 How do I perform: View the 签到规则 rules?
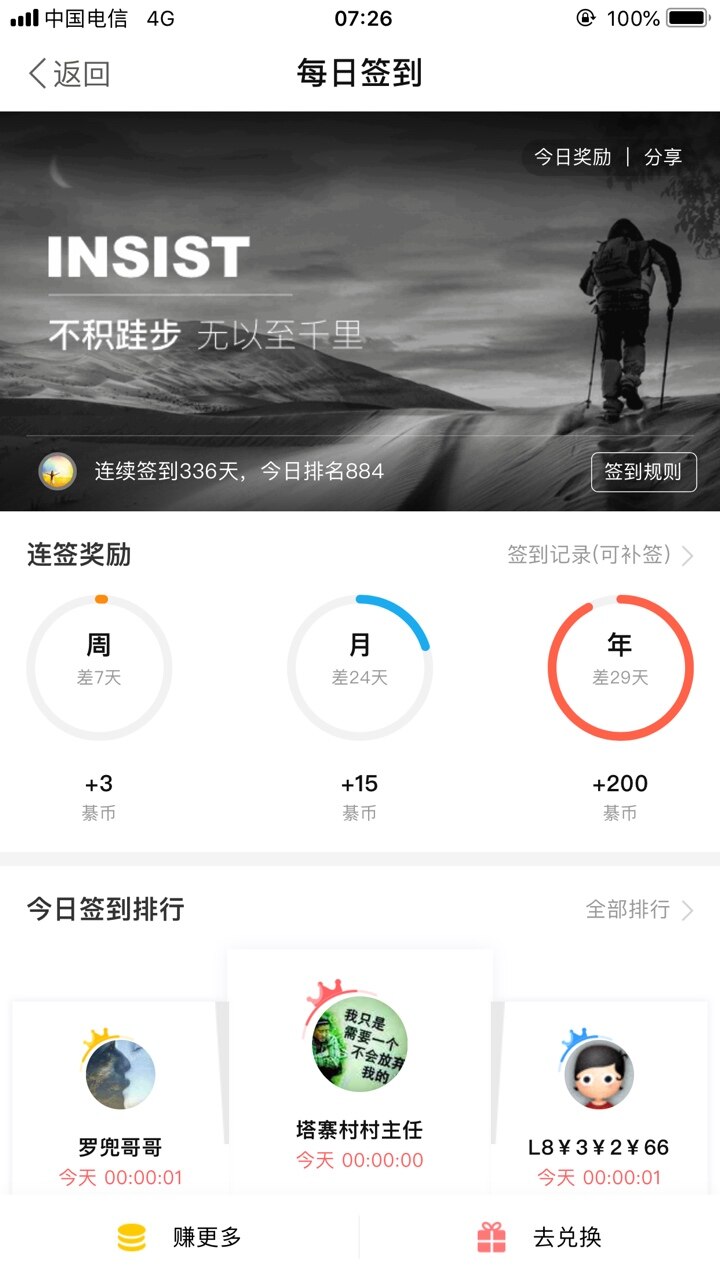click(x=643, y=472)
